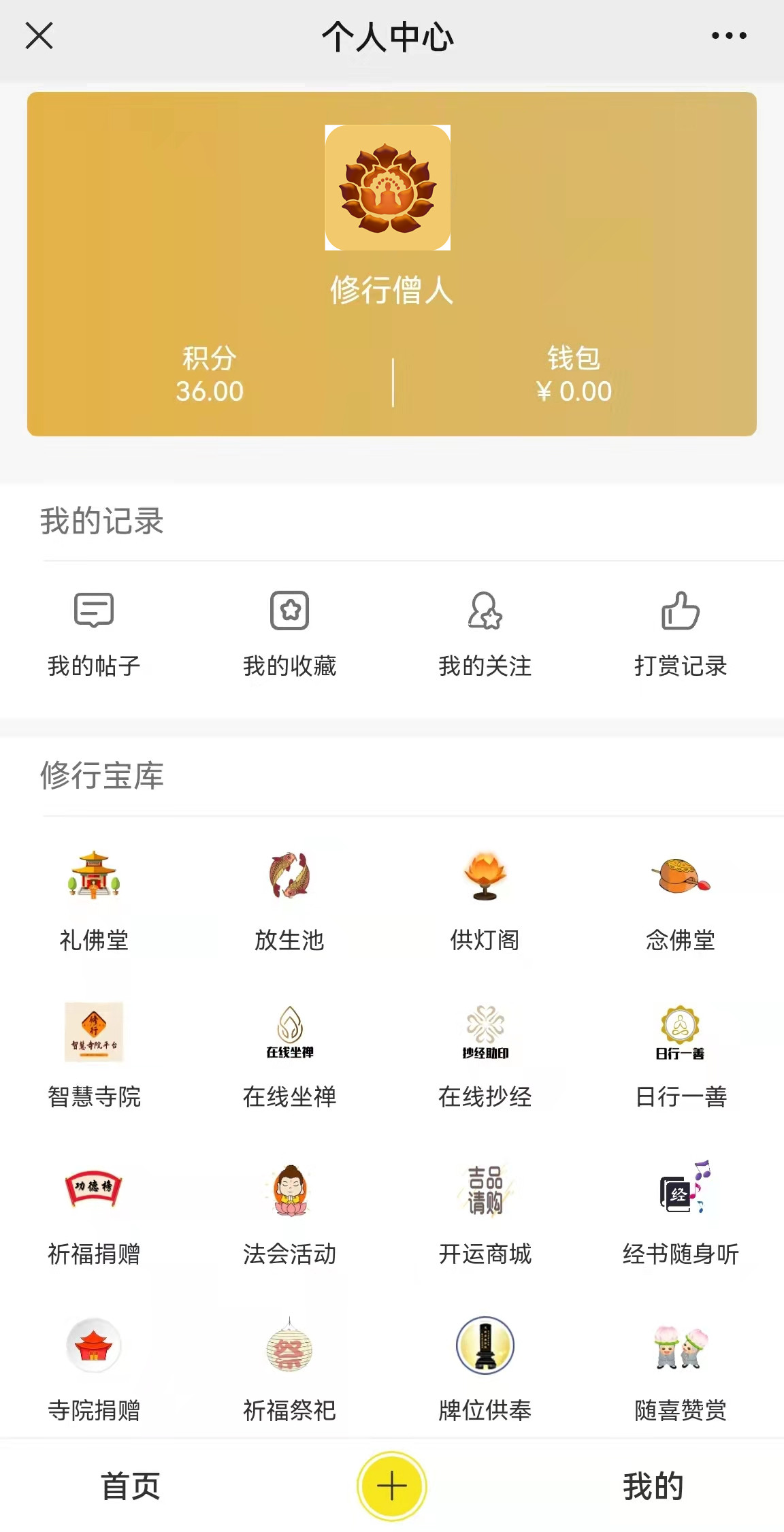View 我的收藏 favorites
This screenshot has height=1532, width=784.
pos(289,633)
